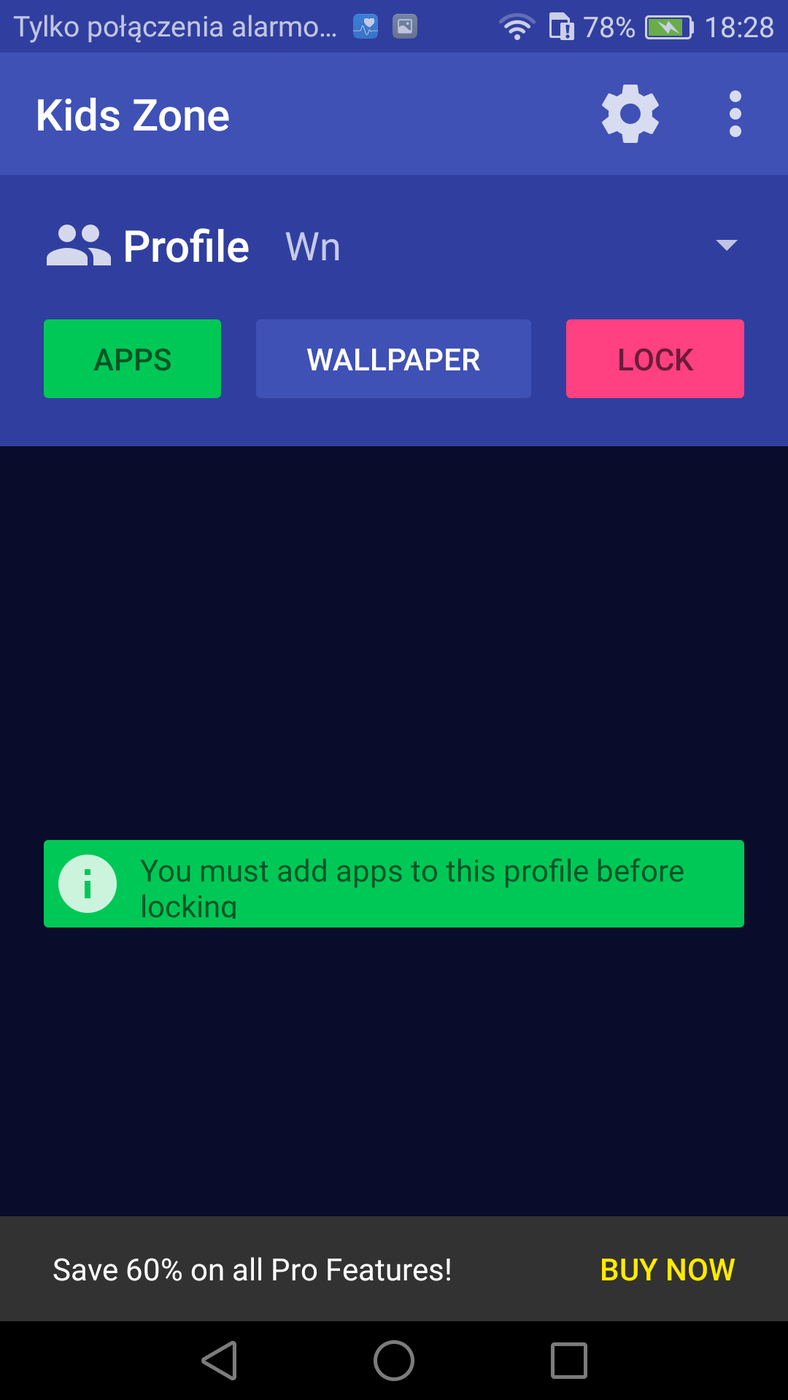Open the WALLPAPER button
The width and height of the screenshot is (788, 1400).
tap(393, 359)
